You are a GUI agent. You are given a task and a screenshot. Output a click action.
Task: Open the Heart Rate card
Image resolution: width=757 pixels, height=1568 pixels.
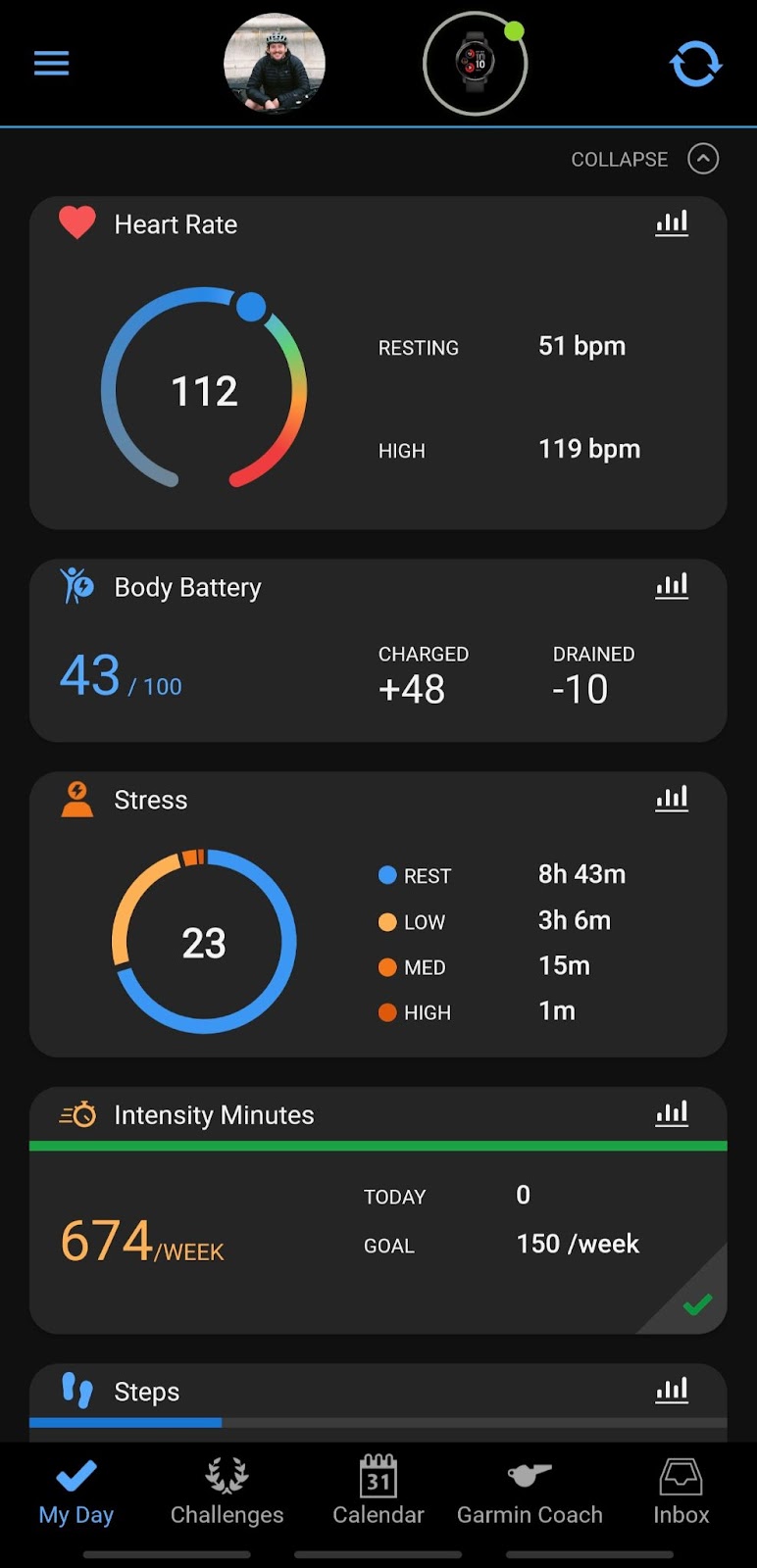378,364
